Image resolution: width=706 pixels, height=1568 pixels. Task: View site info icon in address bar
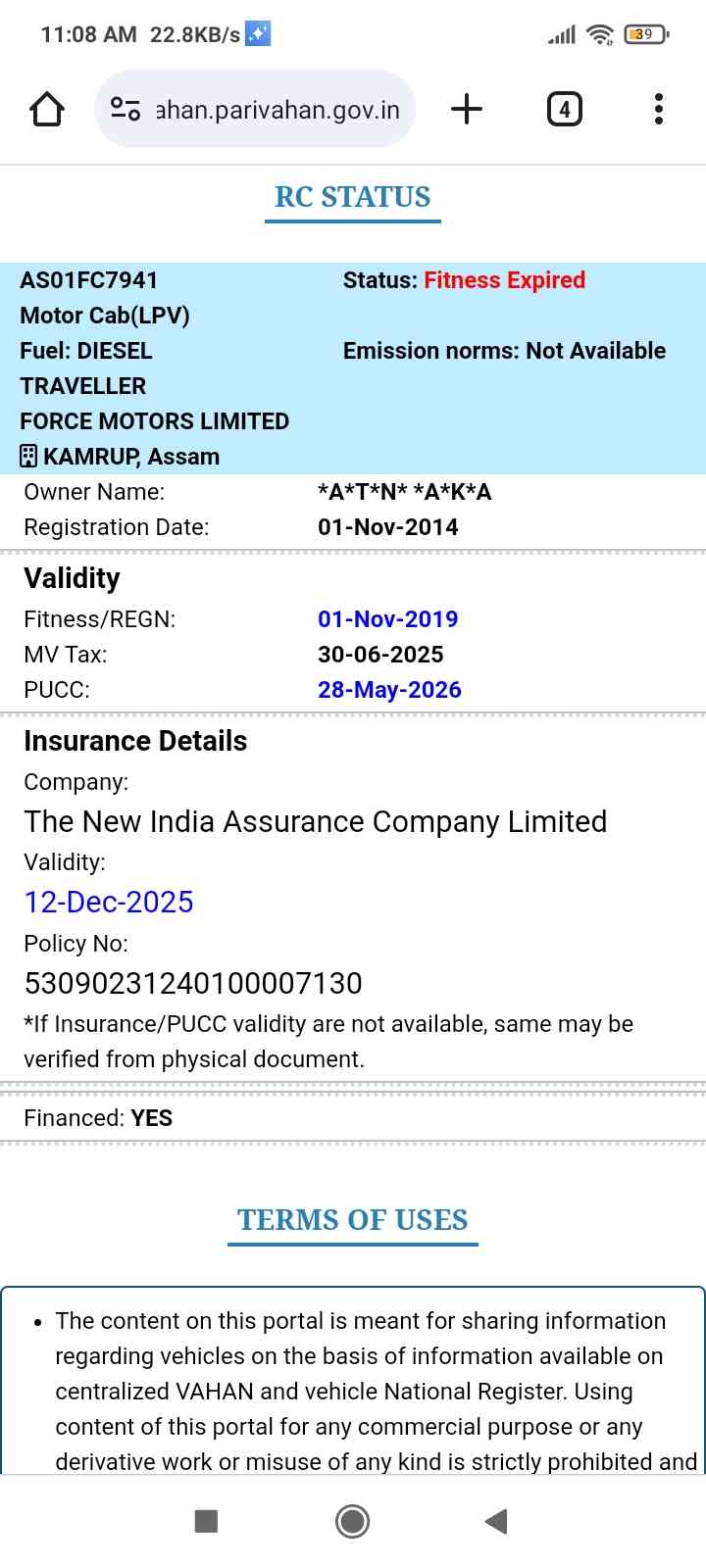pyautogui.click(x=126, y=109)
